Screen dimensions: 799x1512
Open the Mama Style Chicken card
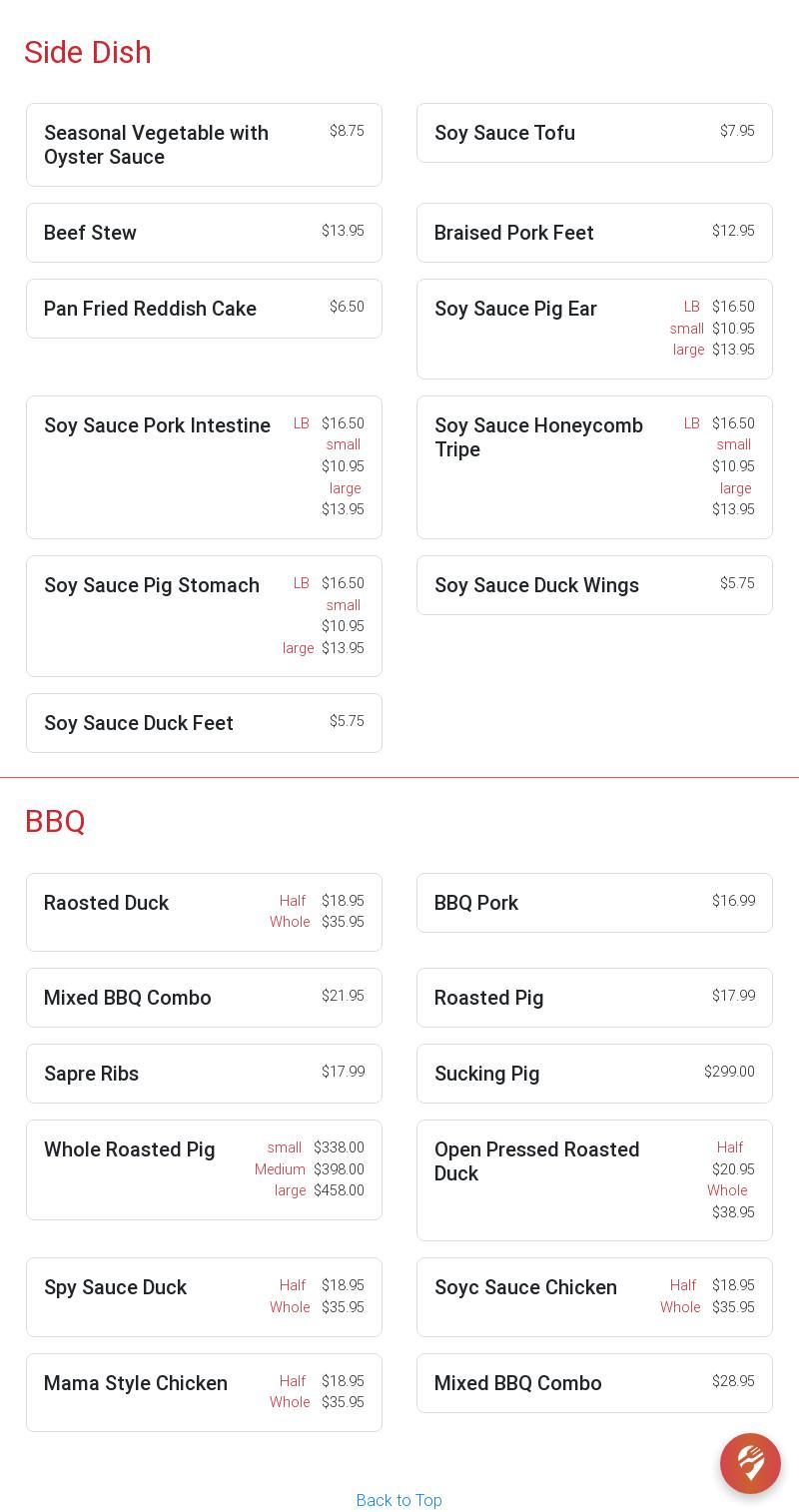click(204, 1392)
